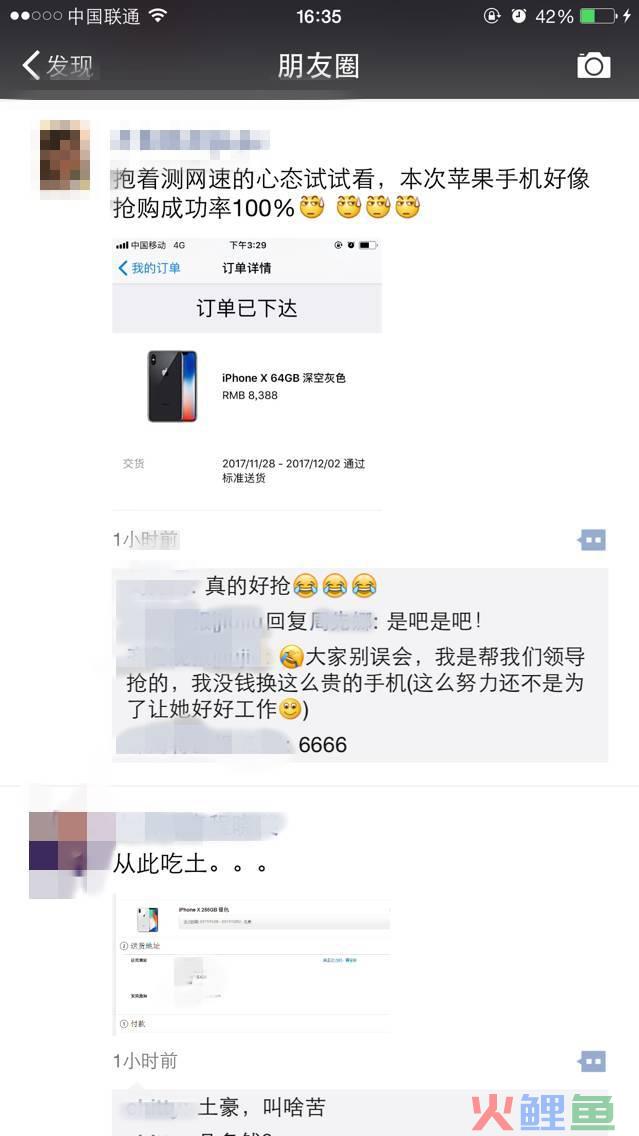
Task: View profile photo of the 抢购成功率 poster
Action: pyautogui.click(x=65, y=157)
